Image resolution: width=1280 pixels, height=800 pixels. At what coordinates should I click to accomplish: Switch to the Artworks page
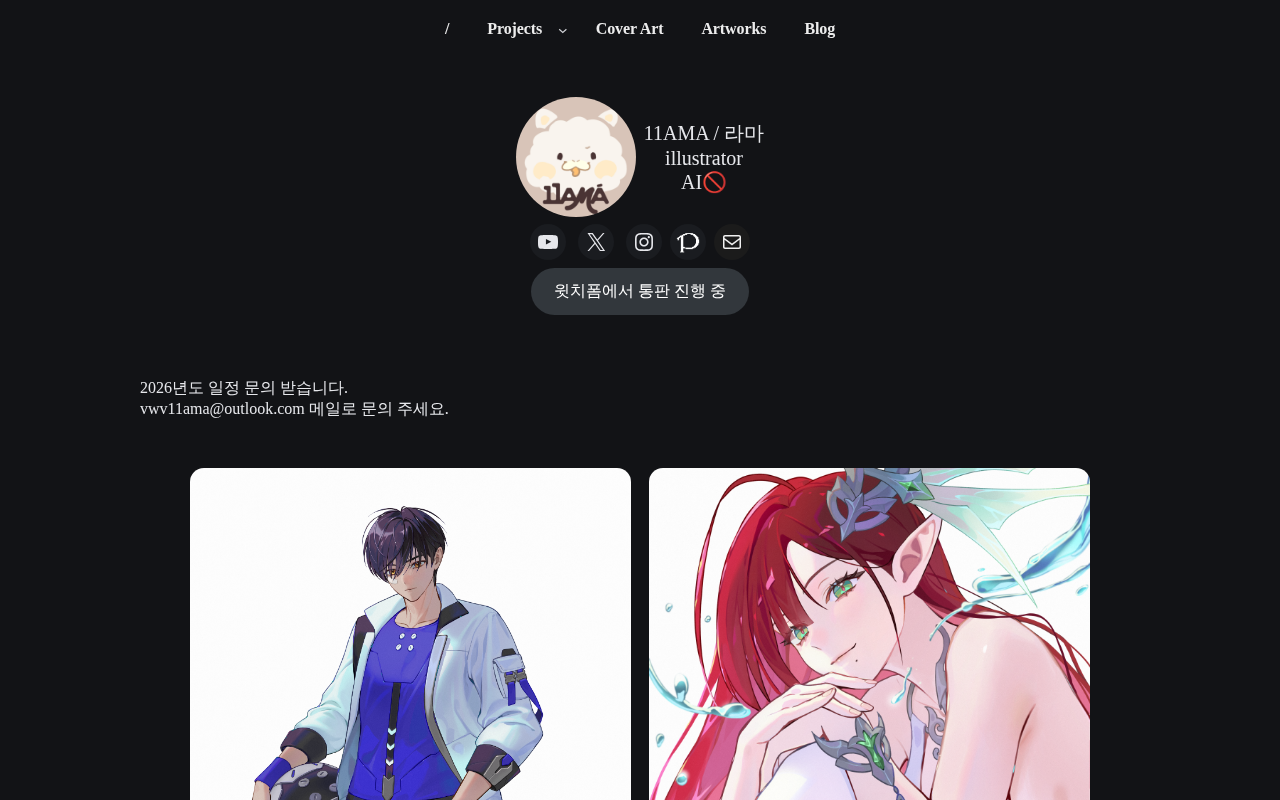pos(734,29)
